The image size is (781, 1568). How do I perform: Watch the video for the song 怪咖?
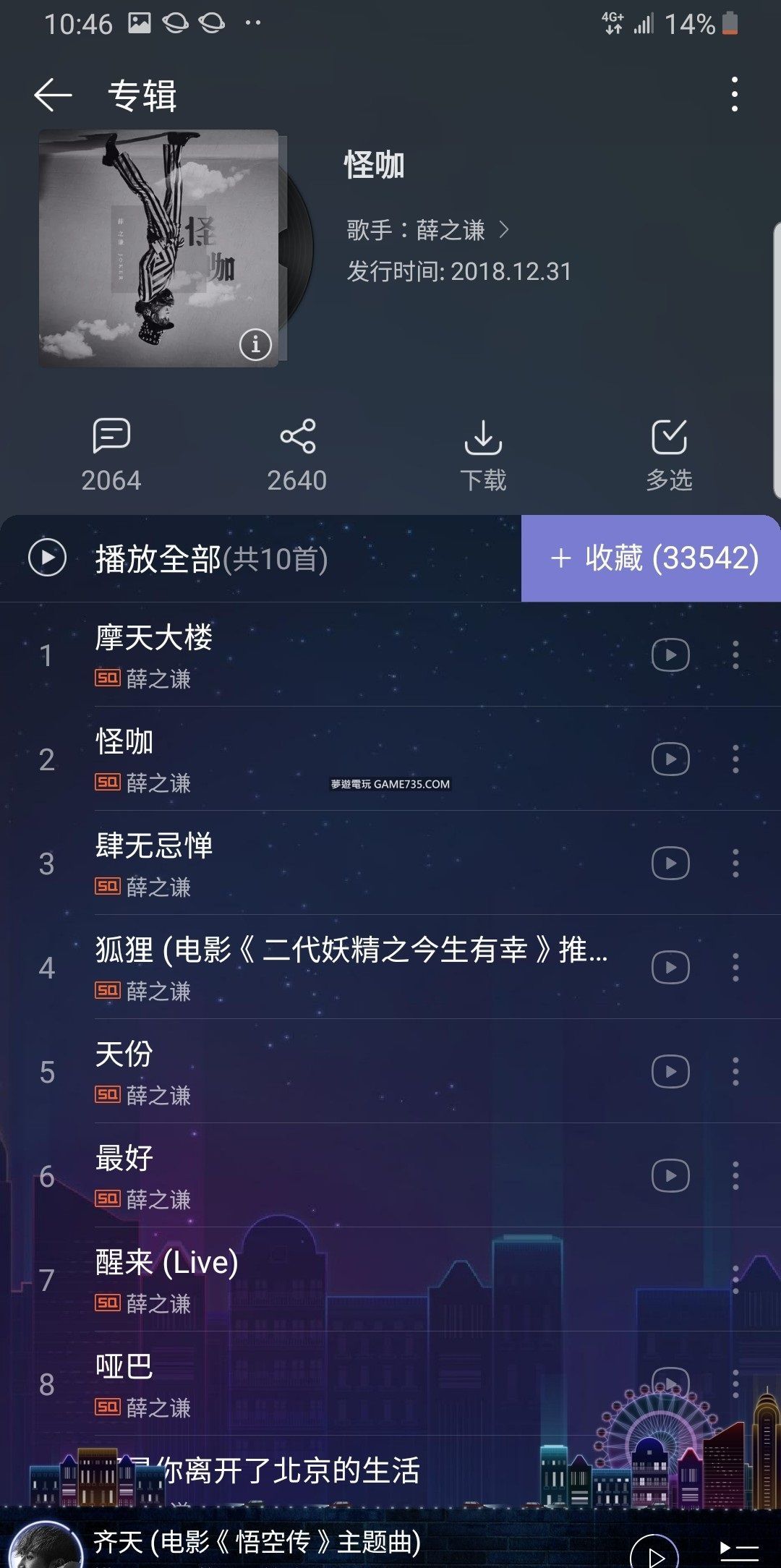tap(670, 759)
